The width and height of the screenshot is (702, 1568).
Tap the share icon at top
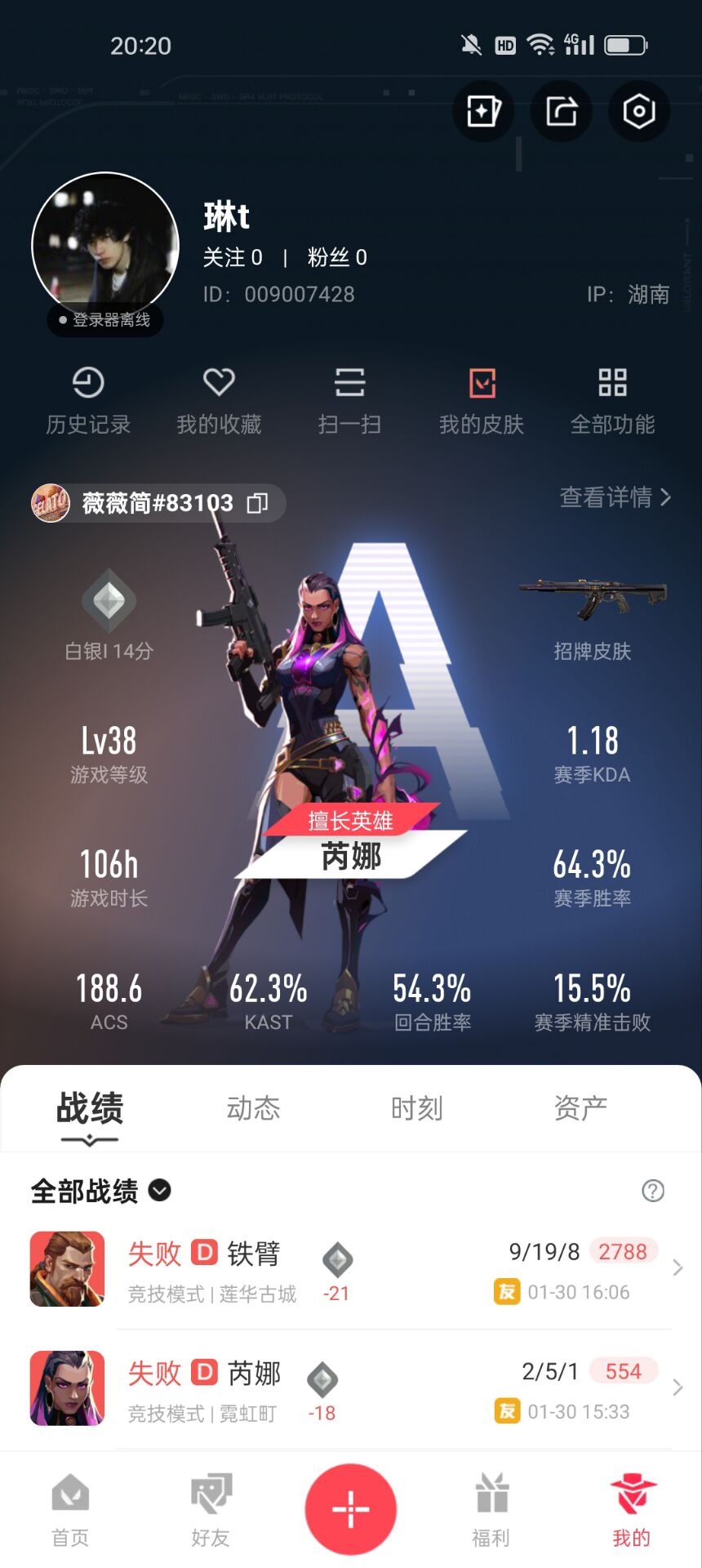561,111
